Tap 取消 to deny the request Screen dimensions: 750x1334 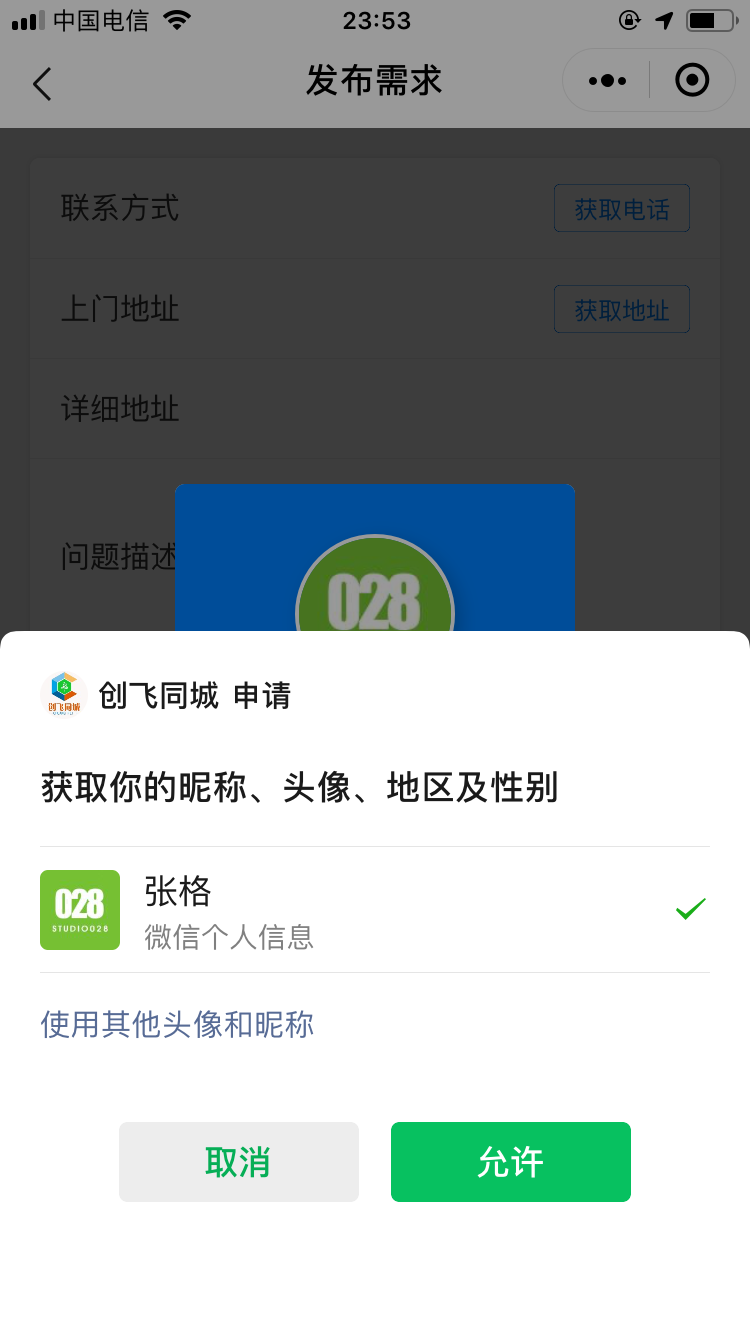pyautogui.click(x=238, y=1162)
